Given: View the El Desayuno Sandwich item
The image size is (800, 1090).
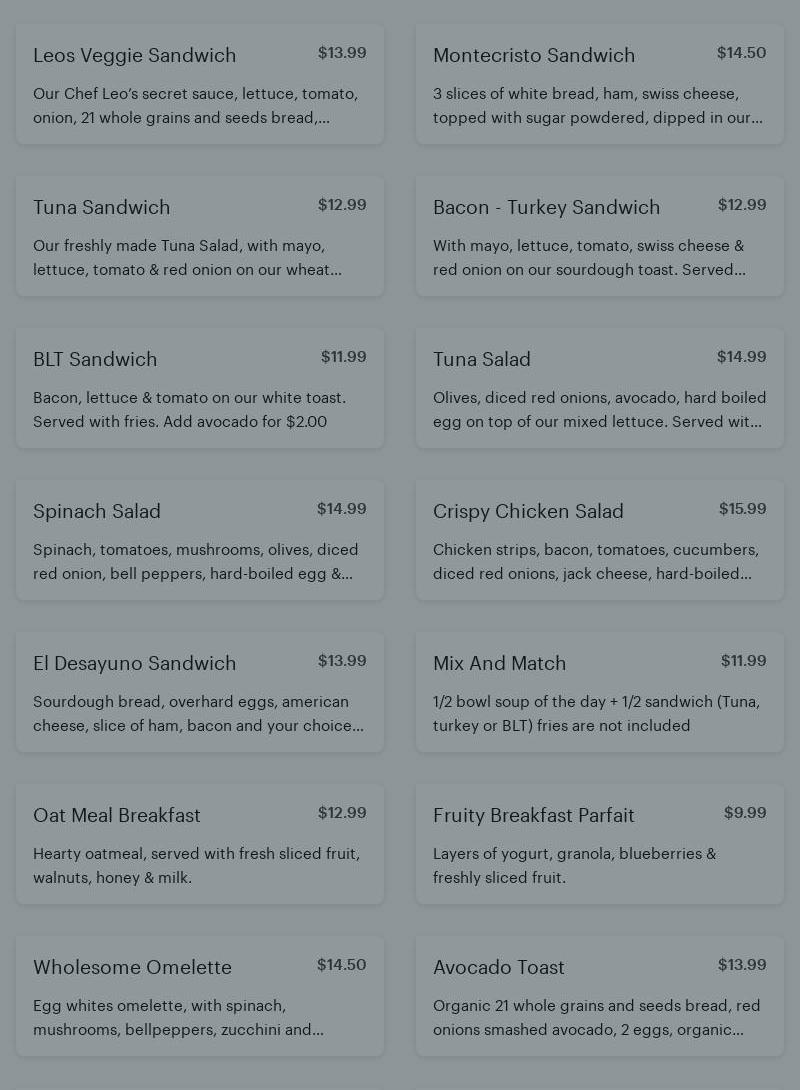Looking at the screenshot, I should [200, 692].
